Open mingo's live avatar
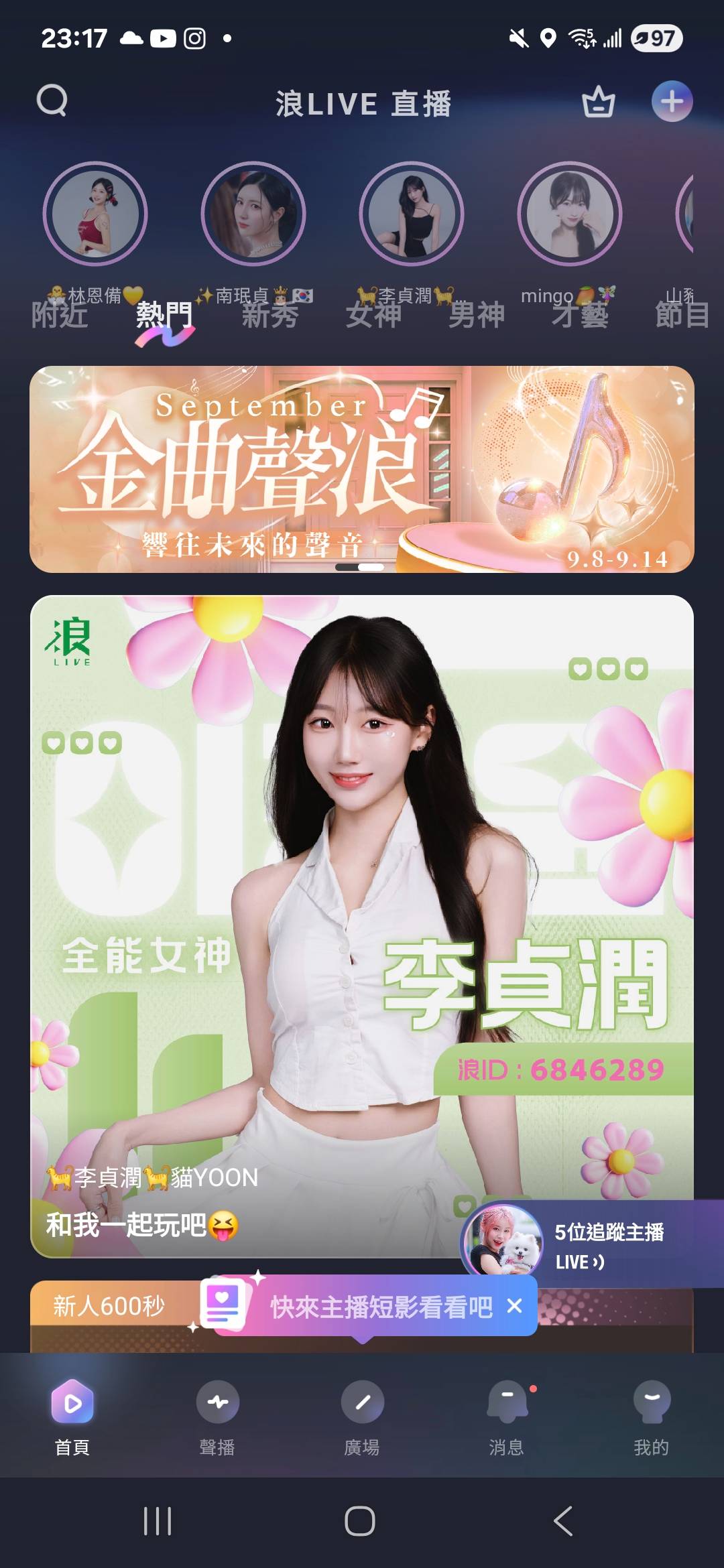724x1568 pixels. coord(570,214)
